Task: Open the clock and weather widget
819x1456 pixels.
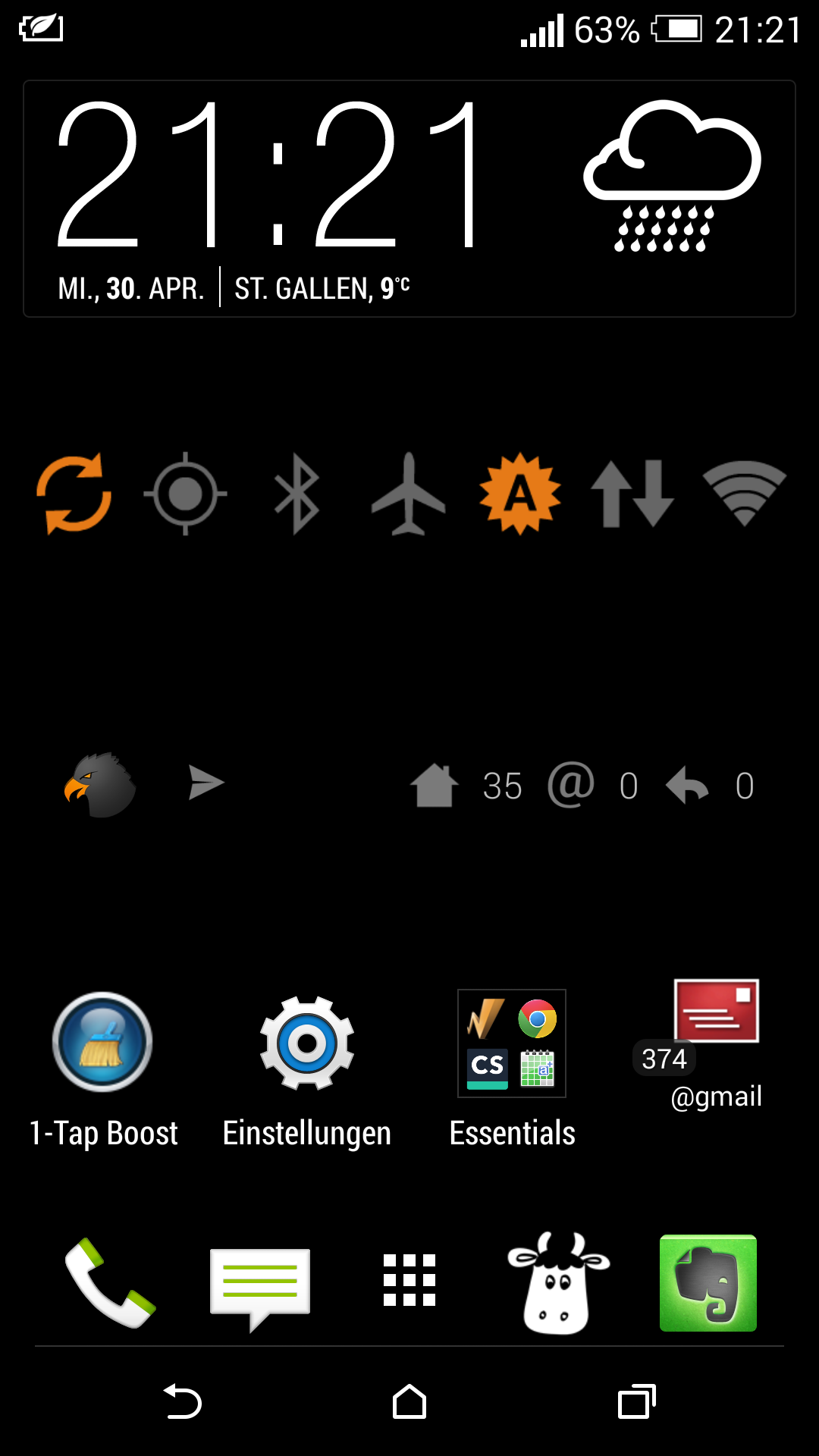Action: point(409,199)
